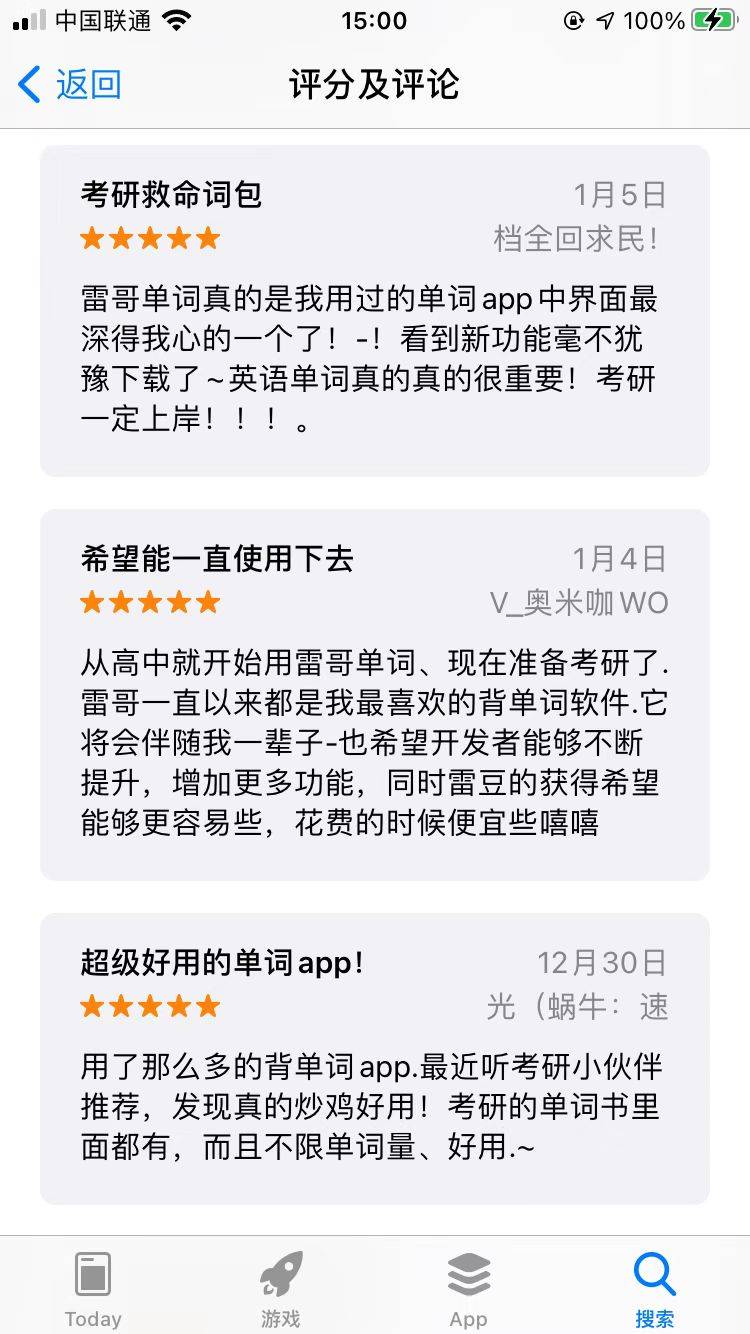Tap the first star of 考研救命词包 rating
The image size is (750, 1334).
[x=91, y=238]
